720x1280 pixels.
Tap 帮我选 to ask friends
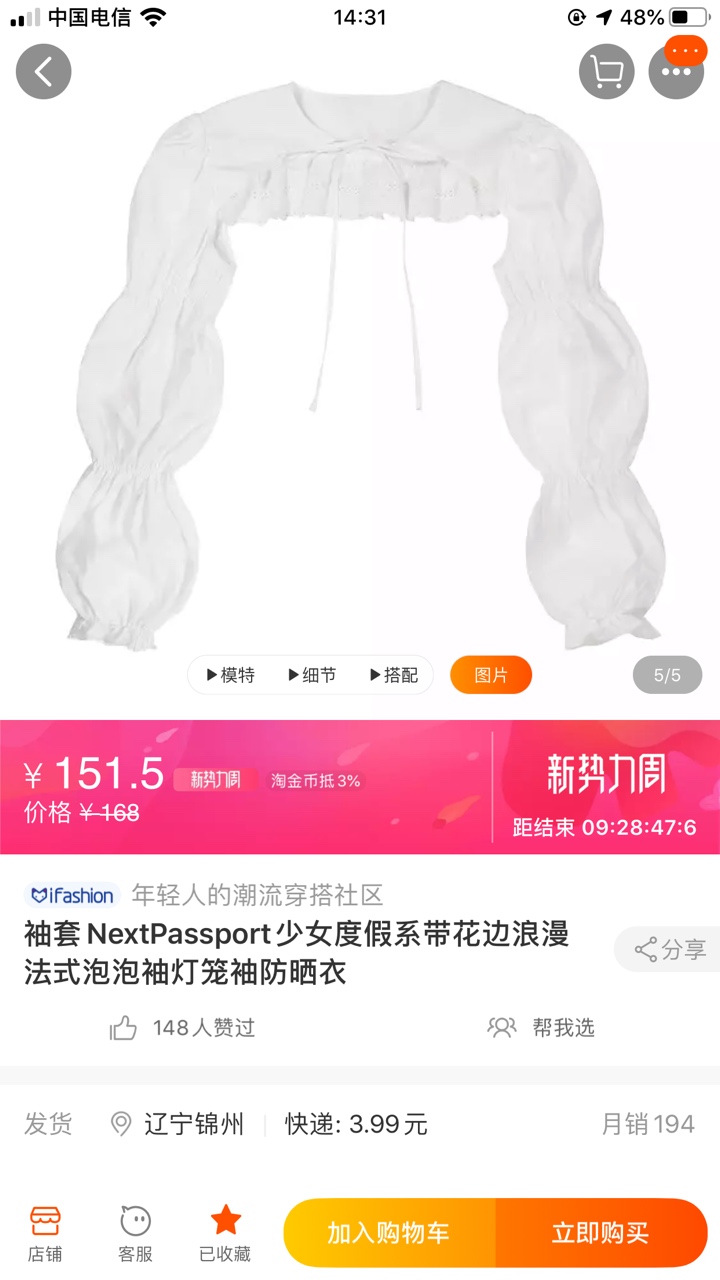pyautogui.click(x=541, y=1027)
